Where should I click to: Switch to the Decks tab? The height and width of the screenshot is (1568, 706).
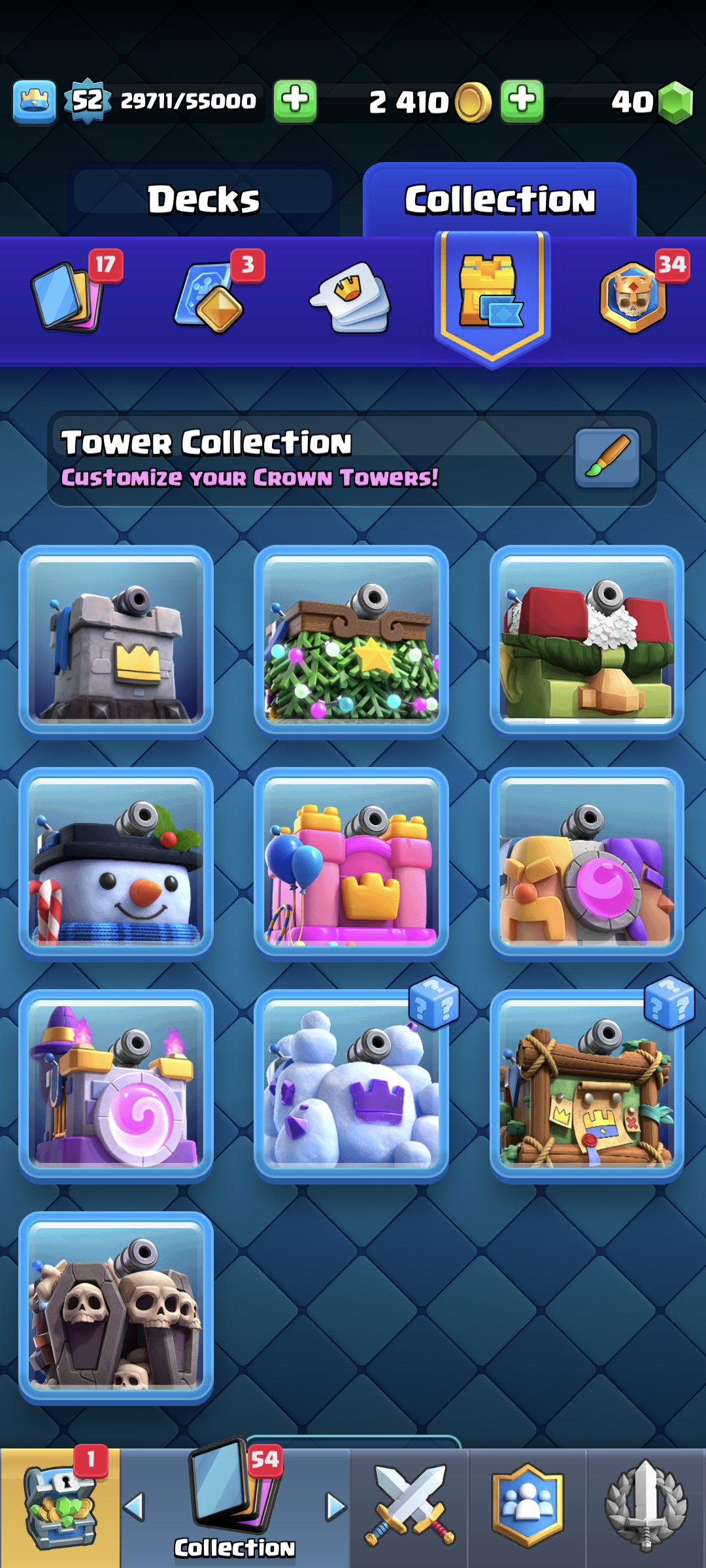tap(203, 199)
